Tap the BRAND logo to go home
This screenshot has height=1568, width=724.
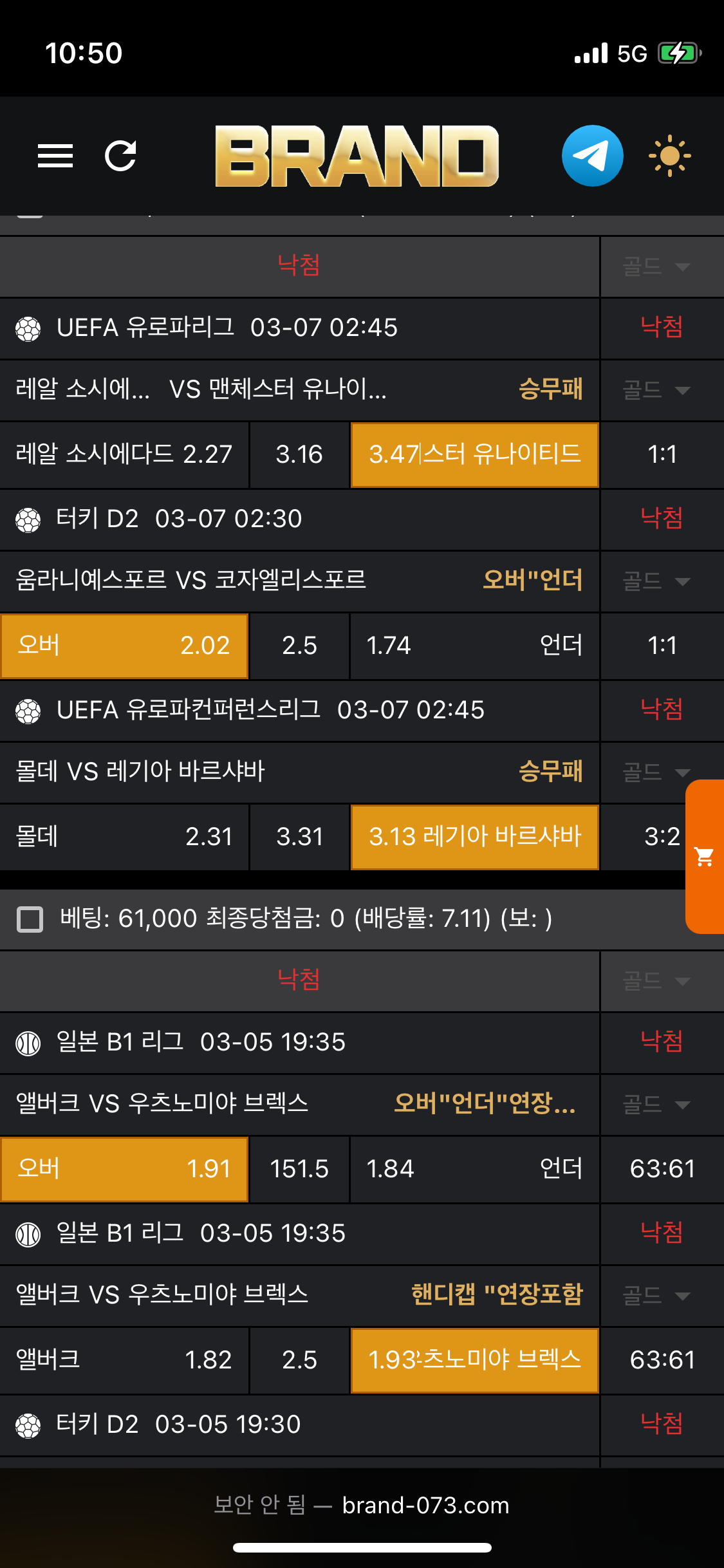click(x=357, y=156)
